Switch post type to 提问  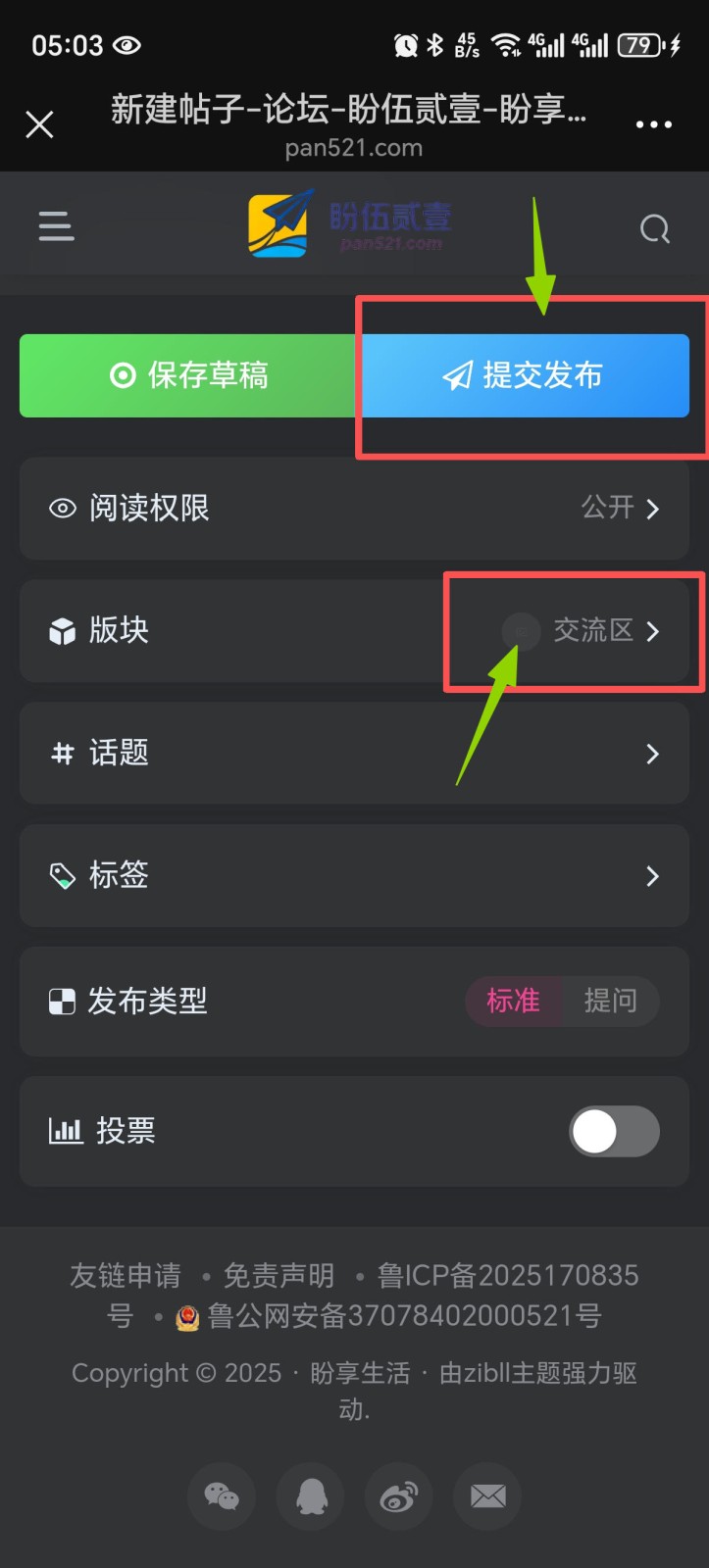(610, 1001)
